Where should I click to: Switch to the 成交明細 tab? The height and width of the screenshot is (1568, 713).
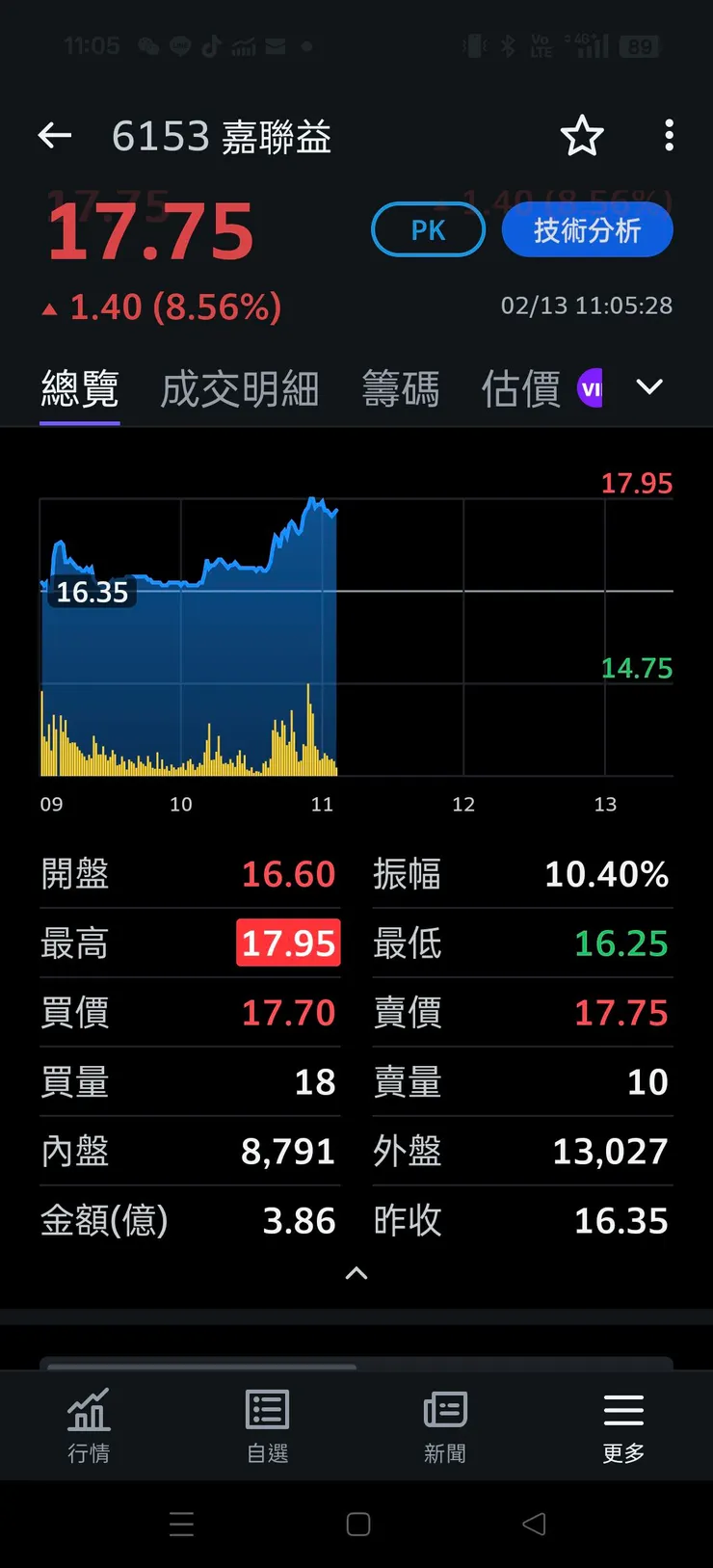point(239,387)
